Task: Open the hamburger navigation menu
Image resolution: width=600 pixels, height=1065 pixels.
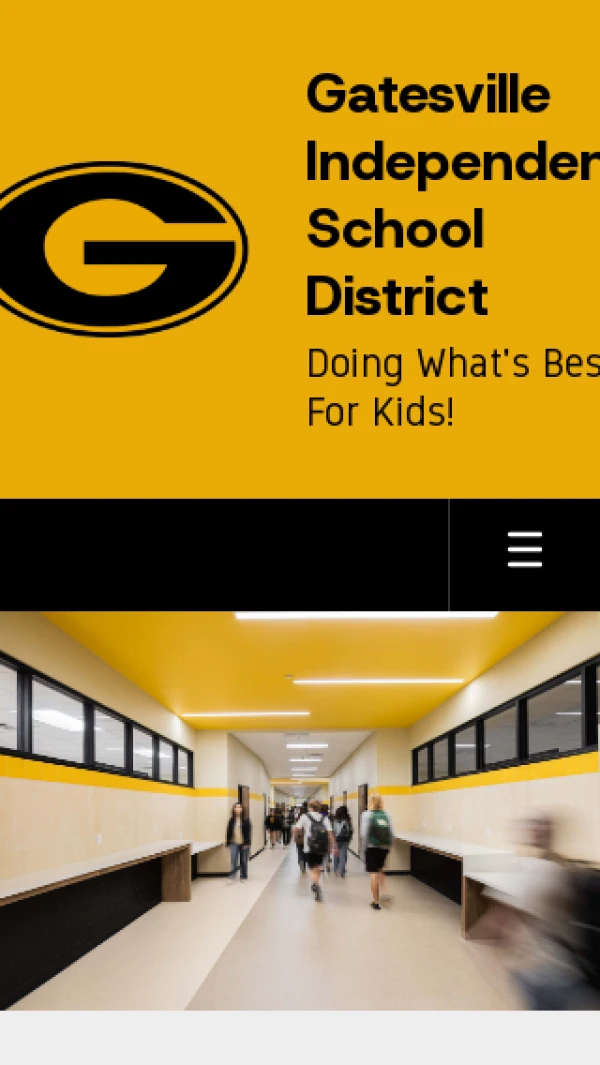Action: 524,550
